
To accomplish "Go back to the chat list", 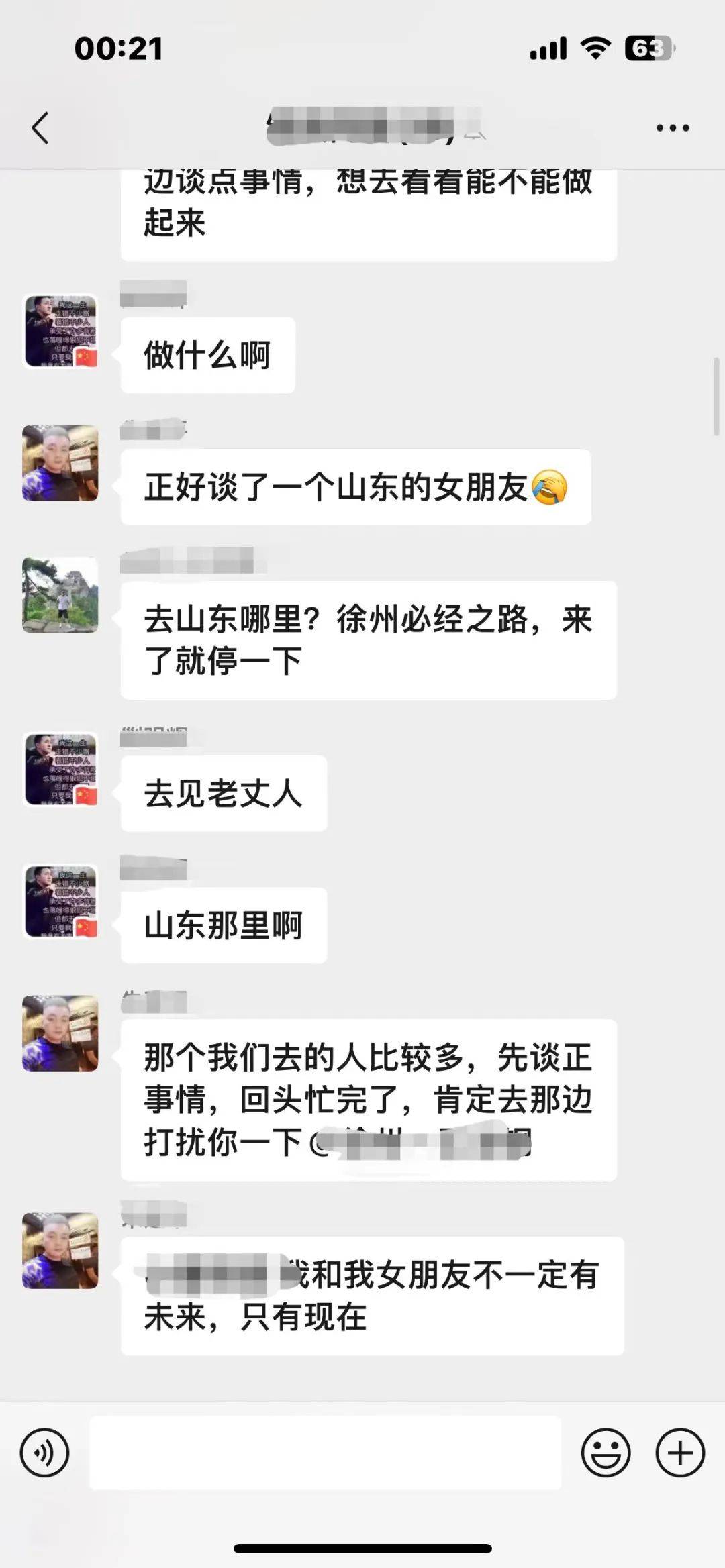I will [40, 127].
